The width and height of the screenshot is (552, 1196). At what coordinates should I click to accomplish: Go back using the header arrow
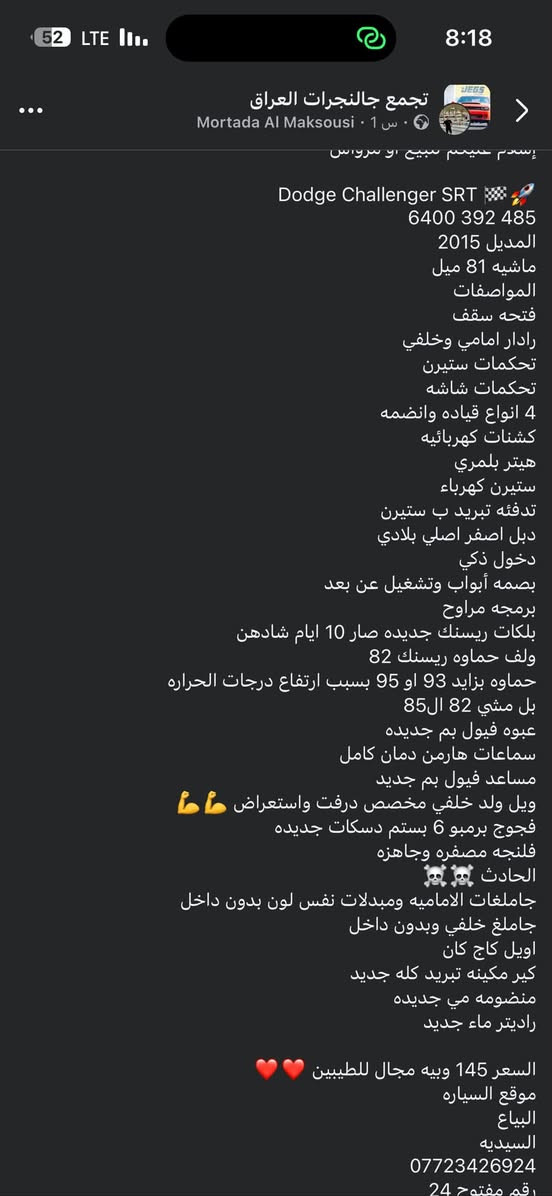522,111
